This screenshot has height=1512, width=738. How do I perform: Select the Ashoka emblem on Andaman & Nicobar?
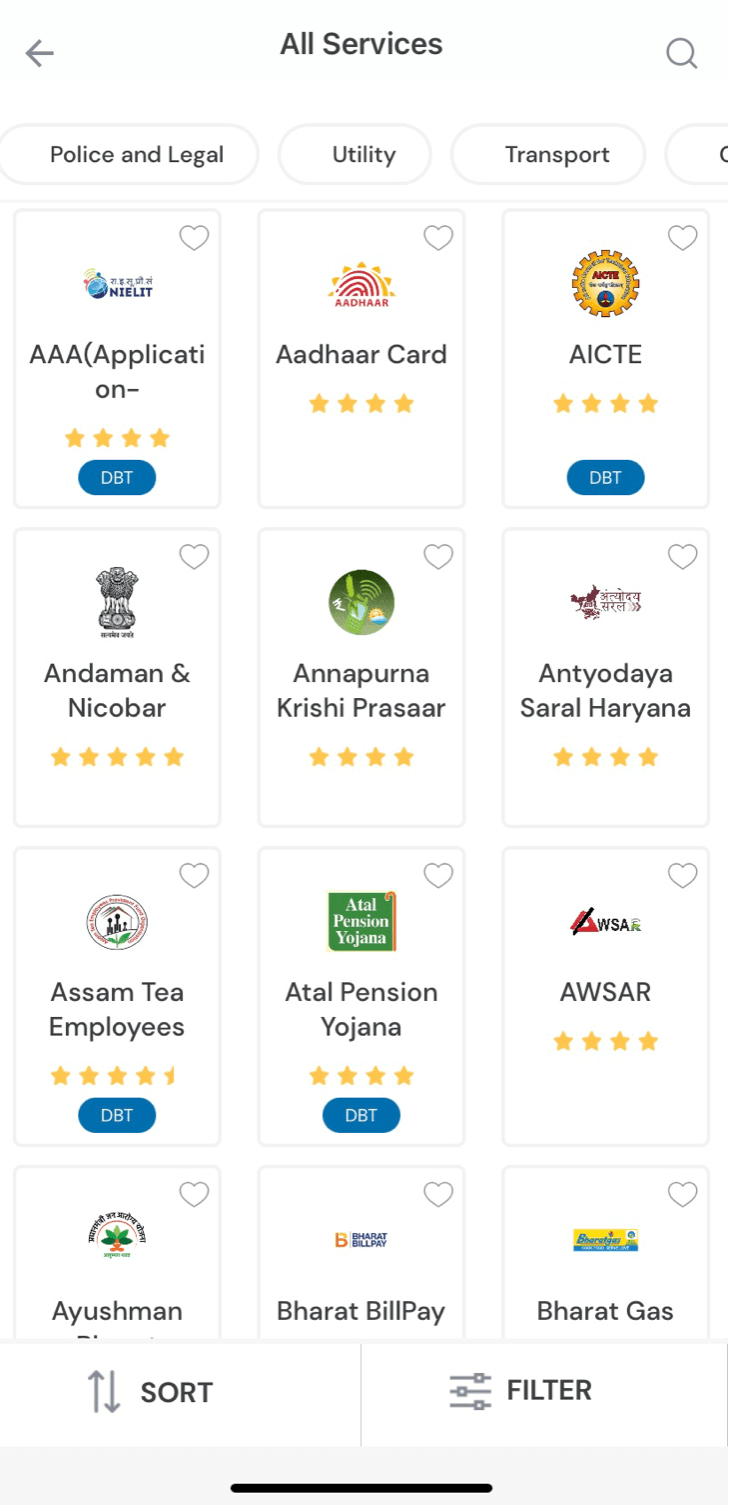[x=117, y=601]
